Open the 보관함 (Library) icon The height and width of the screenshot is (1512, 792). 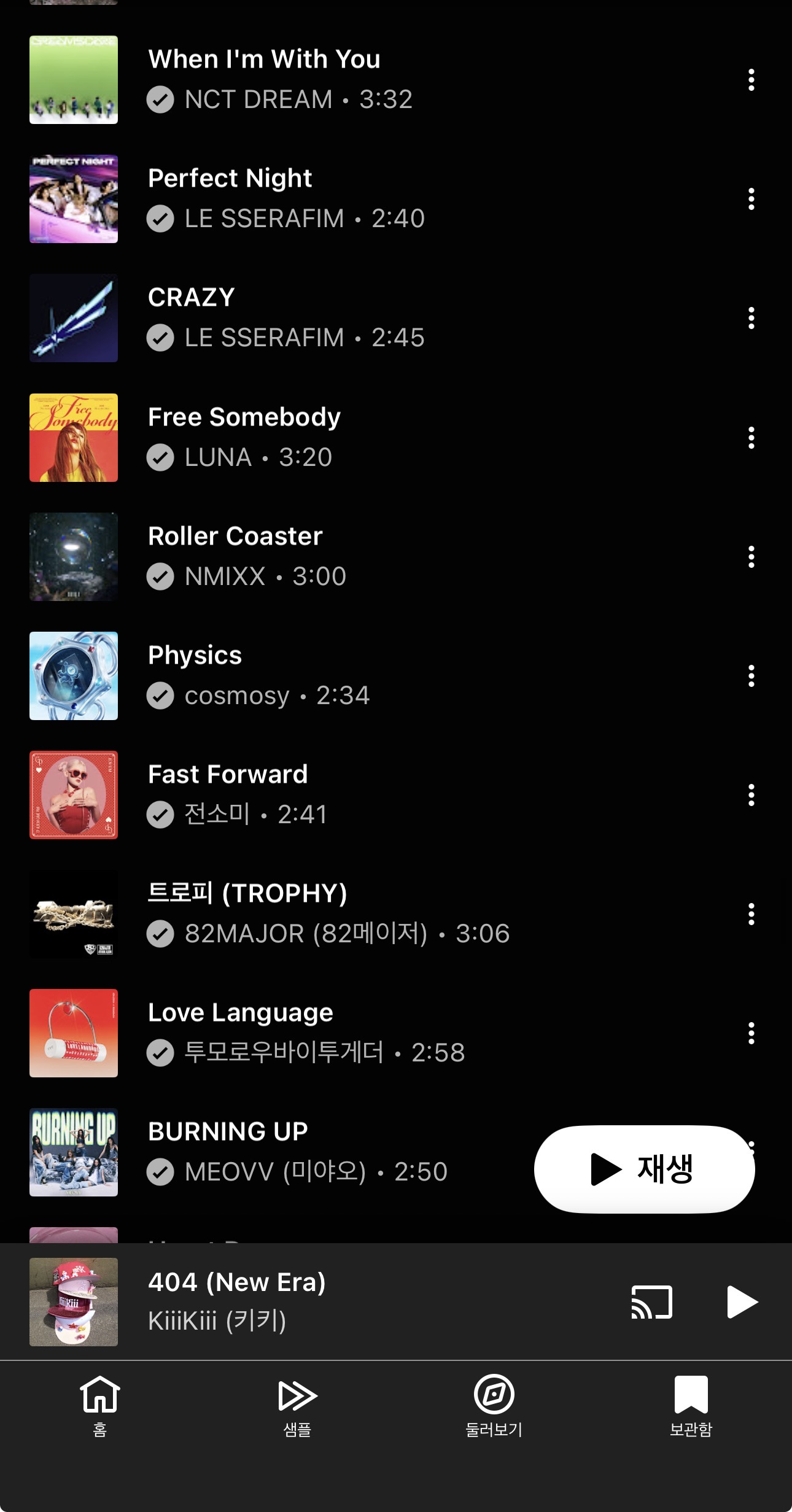pos(693,1405)
